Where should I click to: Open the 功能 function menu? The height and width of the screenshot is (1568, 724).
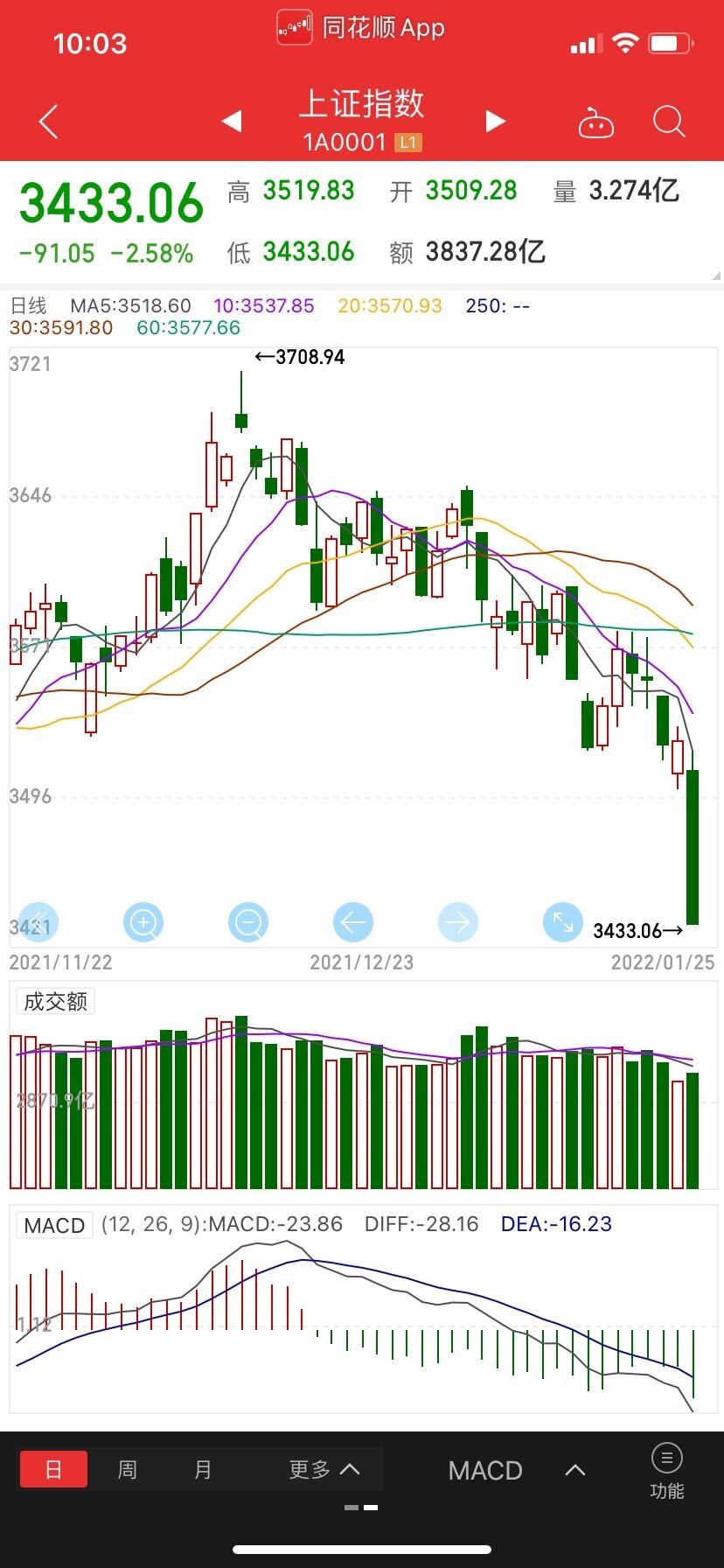(666, 1470)
